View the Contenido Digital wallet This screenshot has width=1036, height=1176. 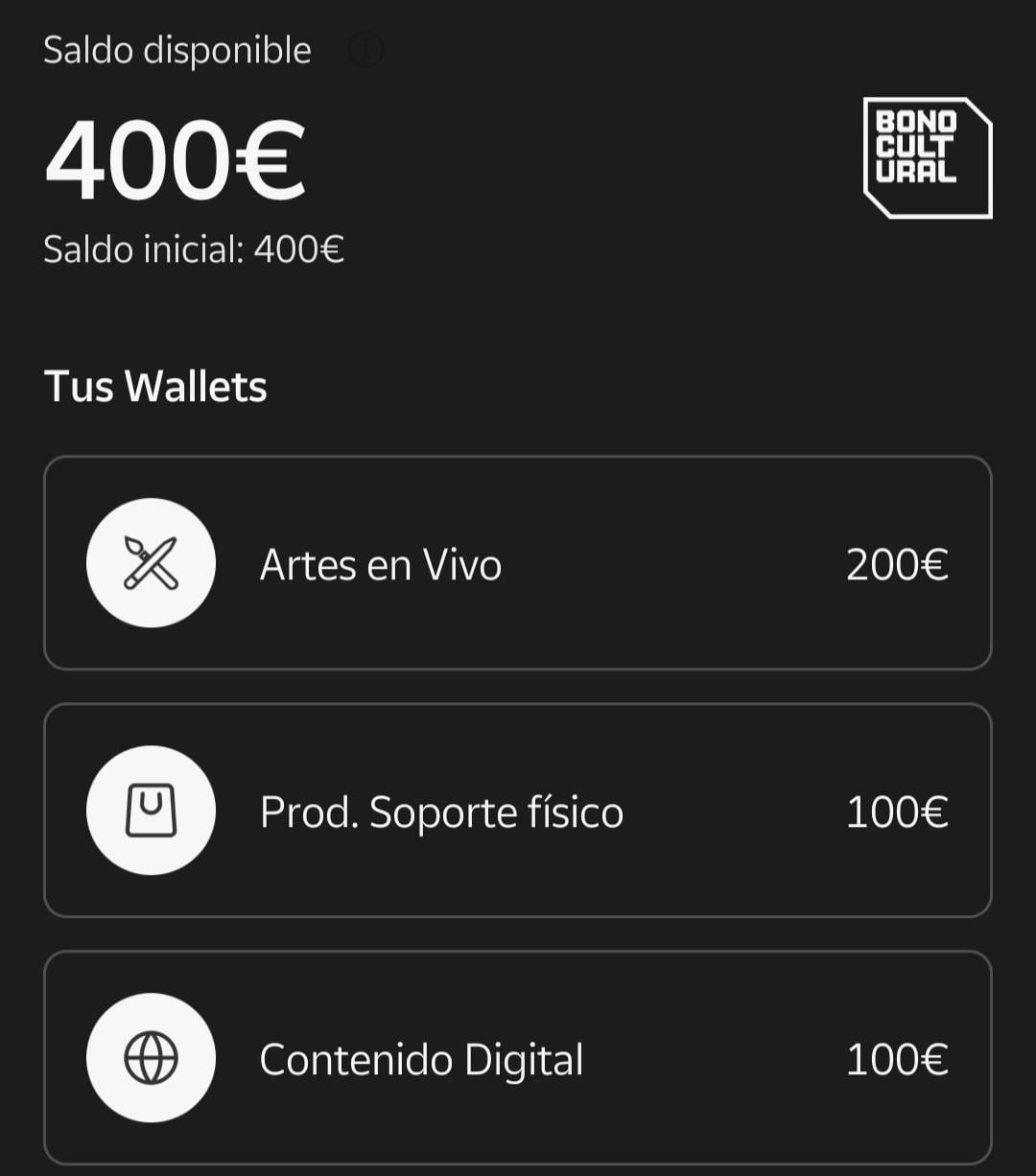pos(517,1058)
